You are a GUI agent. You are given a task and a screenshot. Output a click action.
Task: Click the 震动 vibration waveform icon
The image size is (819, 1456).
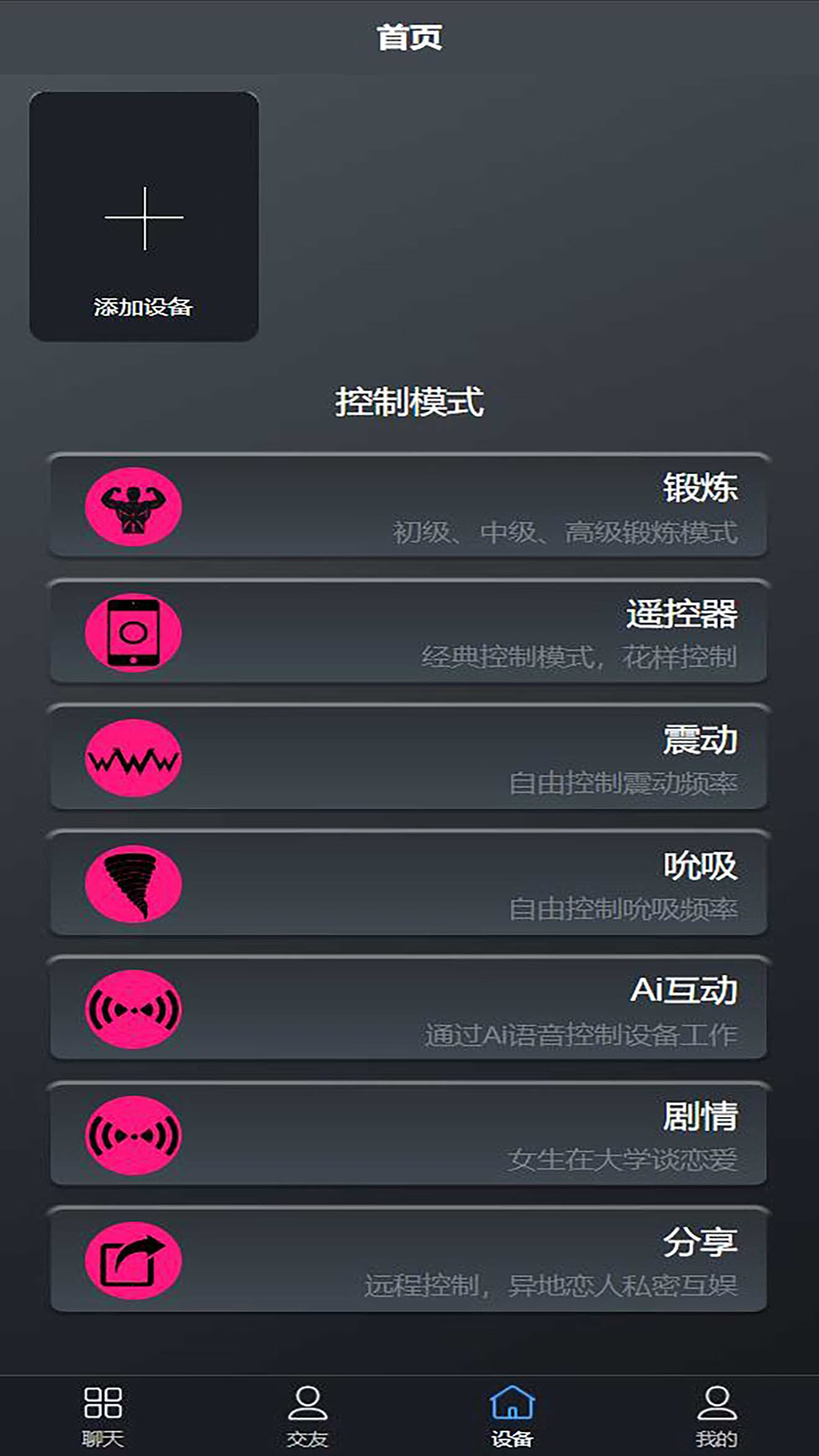(133, 758)
